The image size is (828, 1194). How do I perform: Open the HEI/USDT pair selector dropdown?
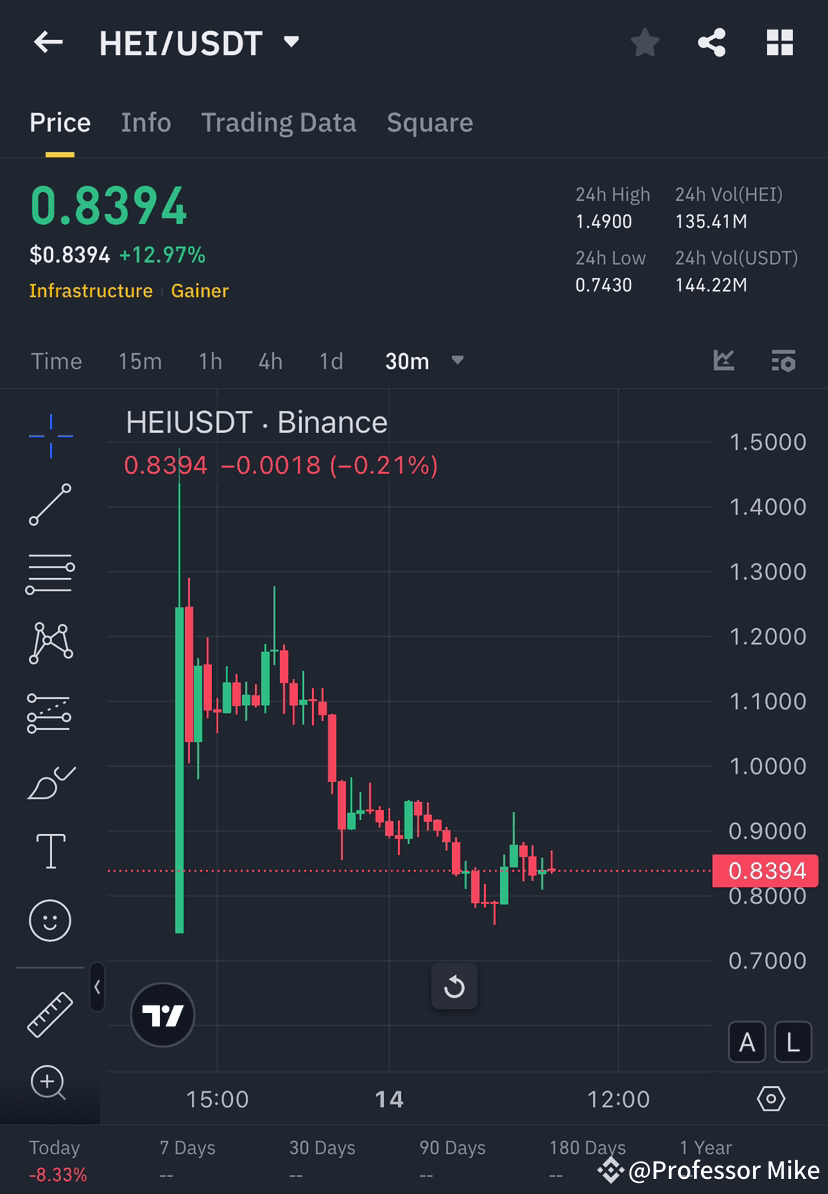click(290, 42)
